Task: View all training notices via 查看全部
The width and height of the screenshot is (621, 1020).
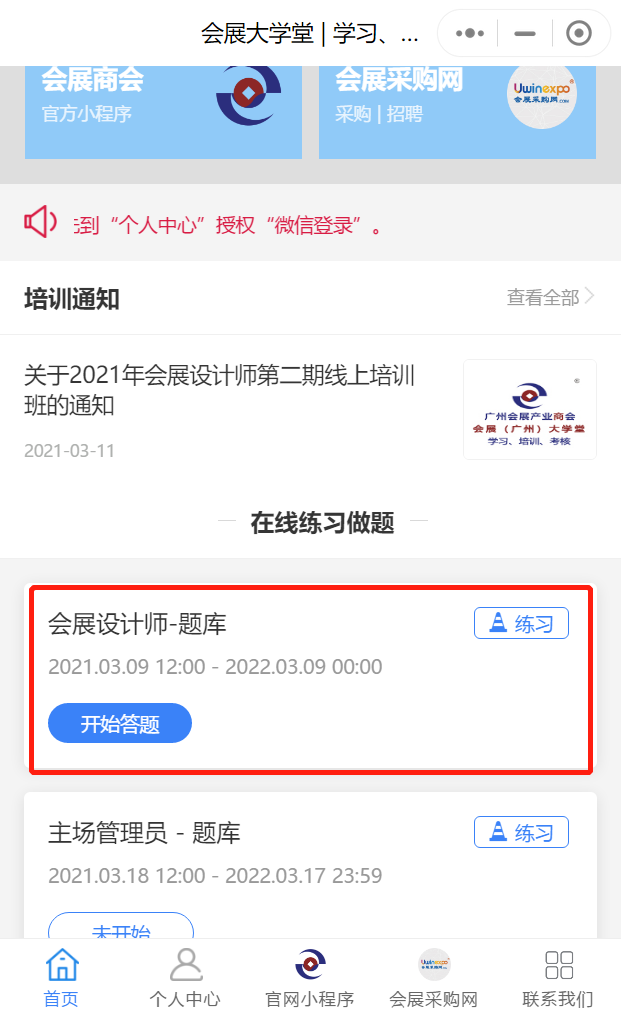Action: pos(550,297)
